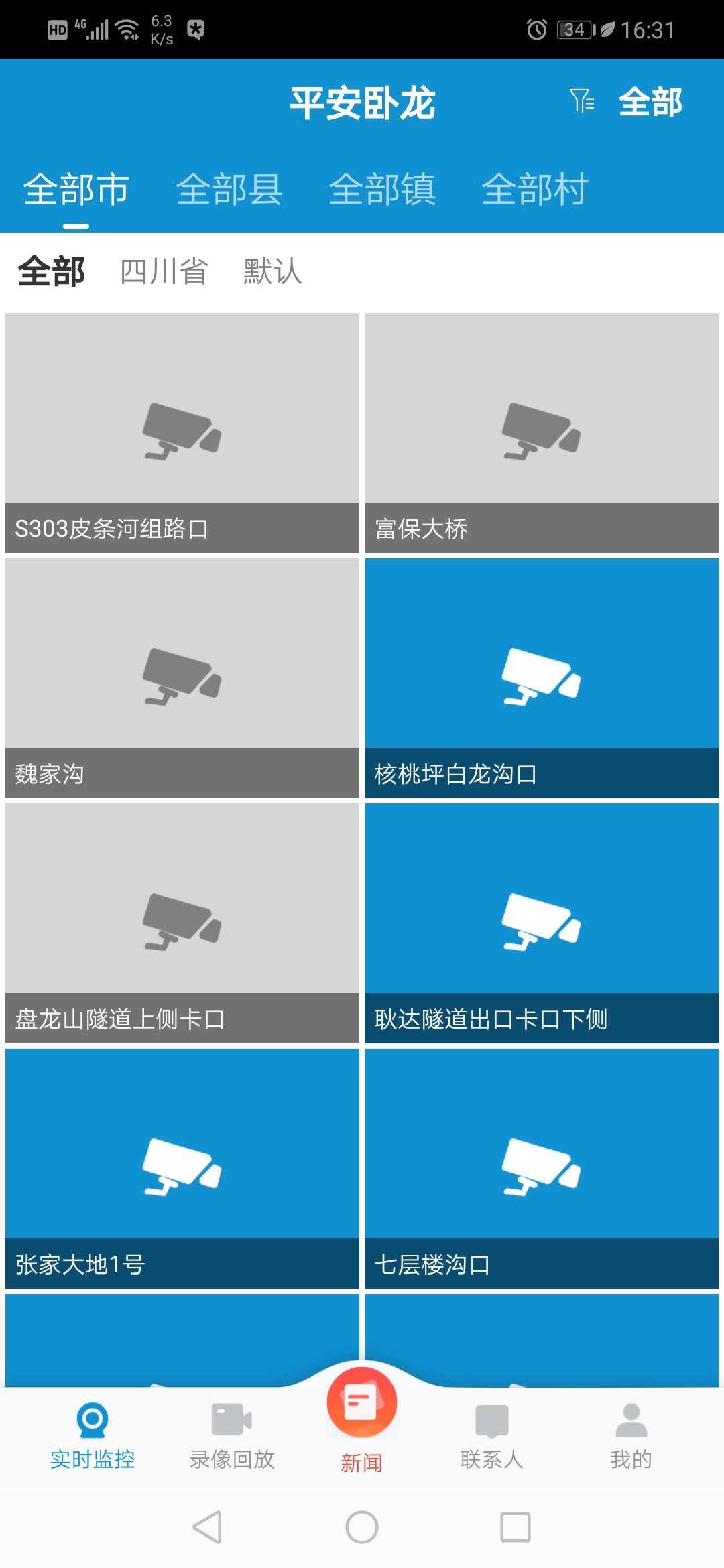This screenshot has height=1568, width=724.
Task: Open the 魏家沟 camera tile
Action: pos(182,678)
